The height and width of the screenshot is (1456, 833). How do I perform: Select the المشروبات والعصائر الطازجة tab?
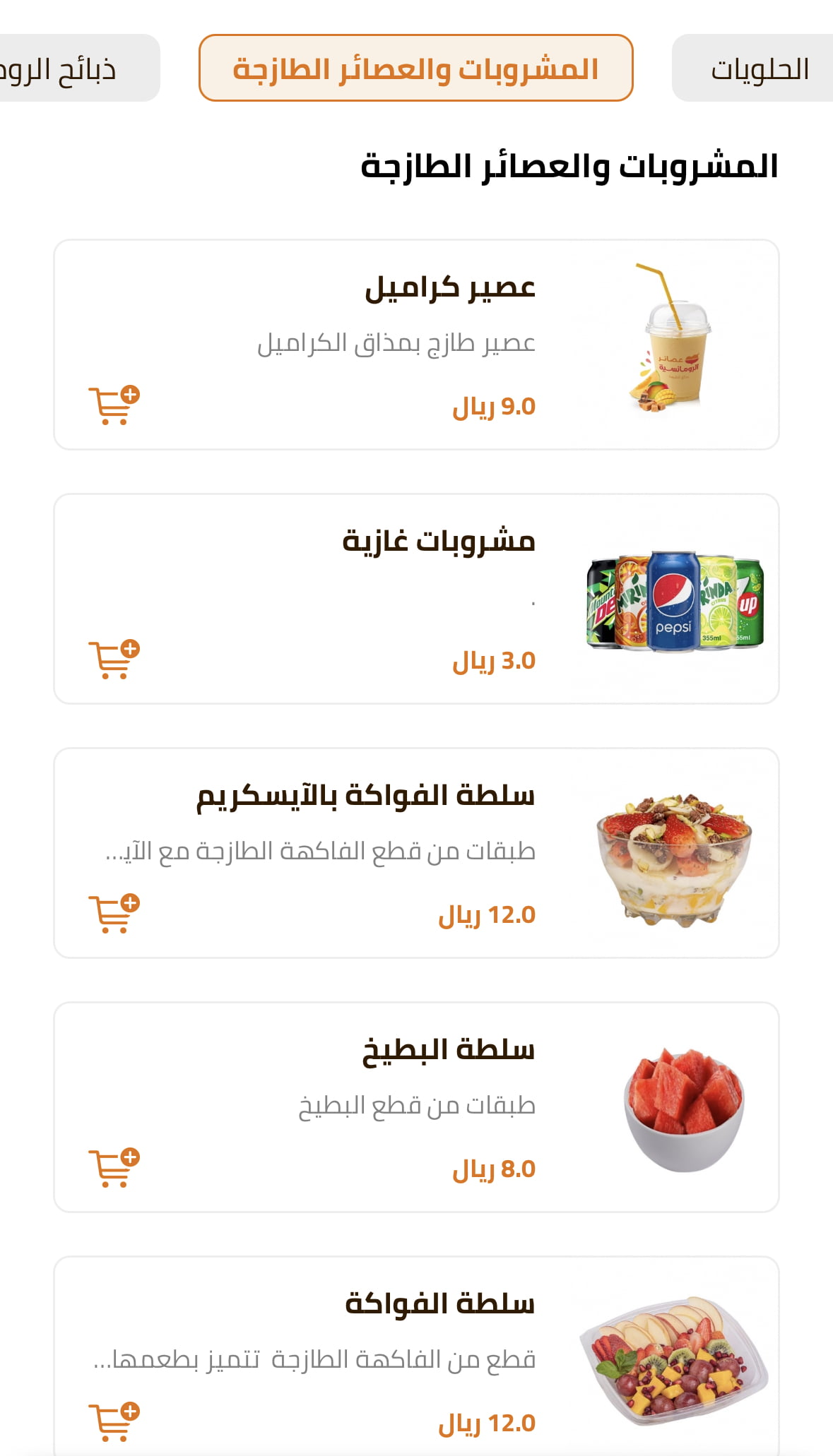pyautogui.click(x=415, y=68)
